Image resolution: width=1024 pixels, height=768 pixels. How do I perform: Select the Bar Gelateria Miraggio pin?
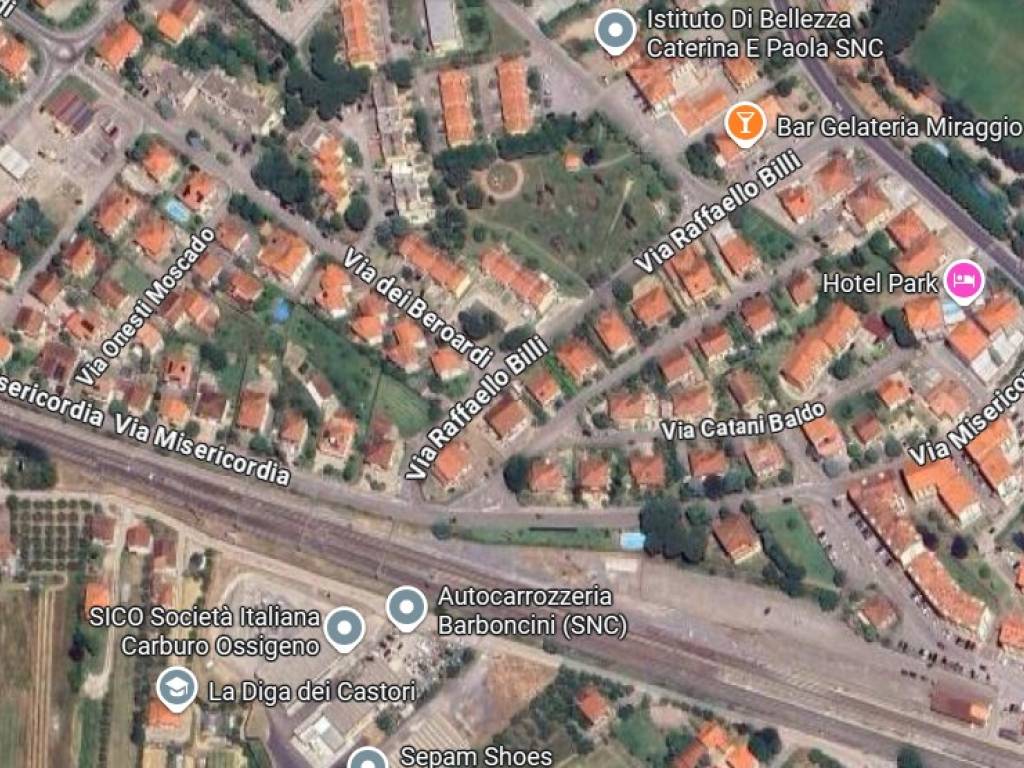point(744,124)
